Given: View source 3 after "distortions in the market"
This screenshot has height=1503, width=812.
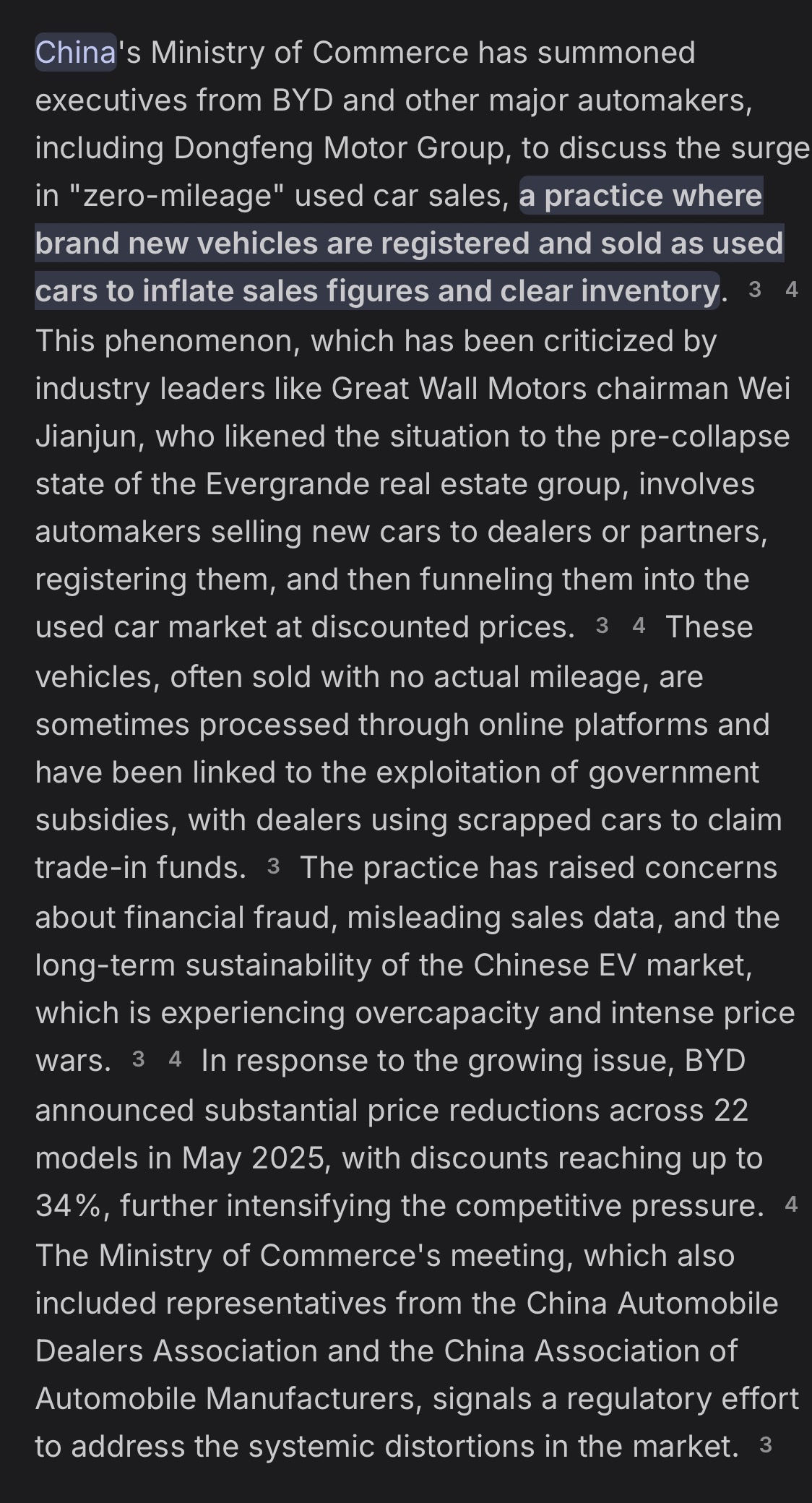Looking at the screenshot, I should [x=766, y=1444].
